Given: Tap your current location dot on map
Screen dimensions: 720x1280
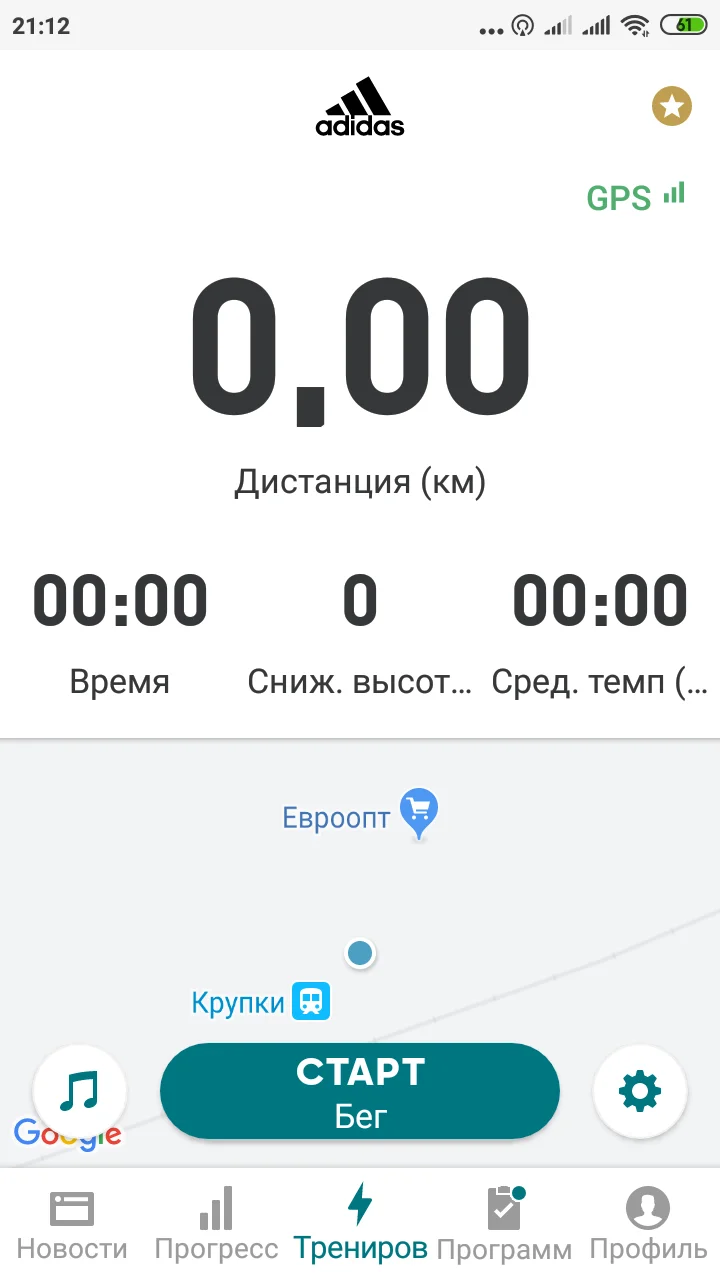Looking at the screenshot, I should coord(359,953).
